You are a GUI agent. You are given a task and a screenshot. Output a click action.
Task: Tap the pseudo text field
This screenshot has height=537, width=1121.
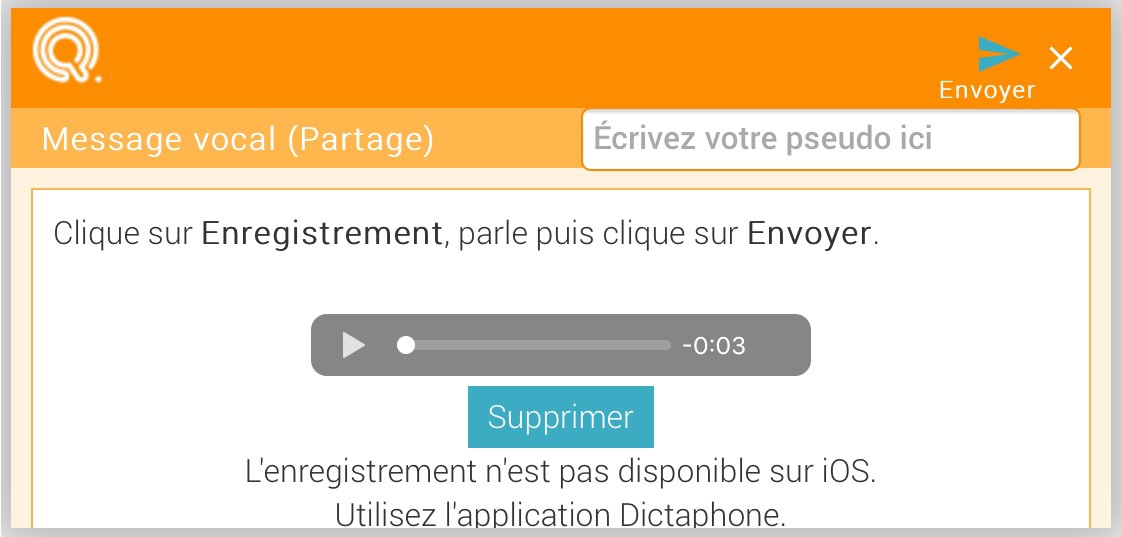830,139
